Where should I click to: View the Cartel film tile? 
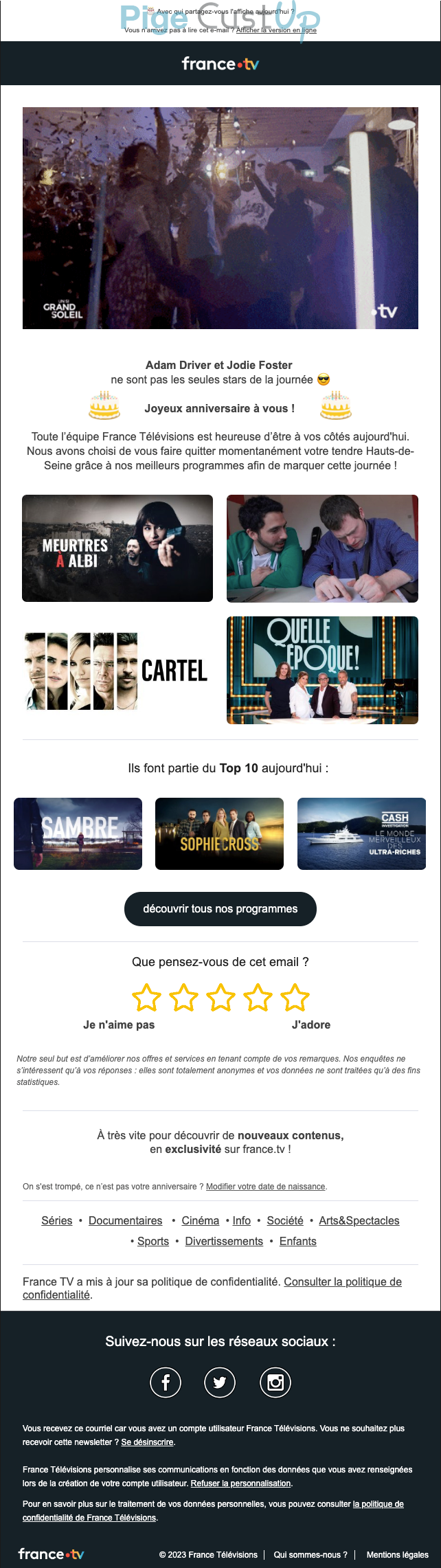(x=117, y=671)
